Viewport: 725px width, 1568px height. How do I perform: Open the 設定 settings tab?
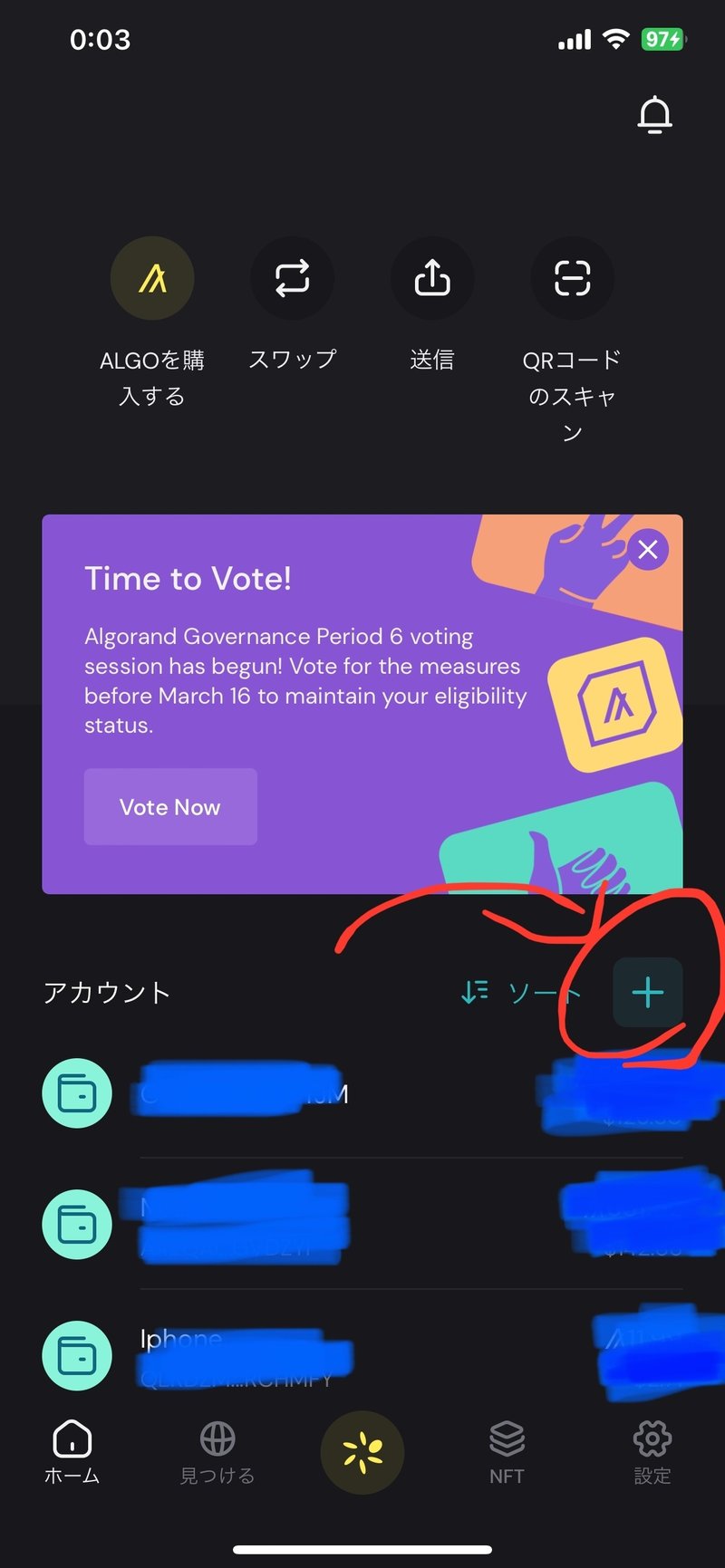pyautogui.click(x=652, y=1453)
